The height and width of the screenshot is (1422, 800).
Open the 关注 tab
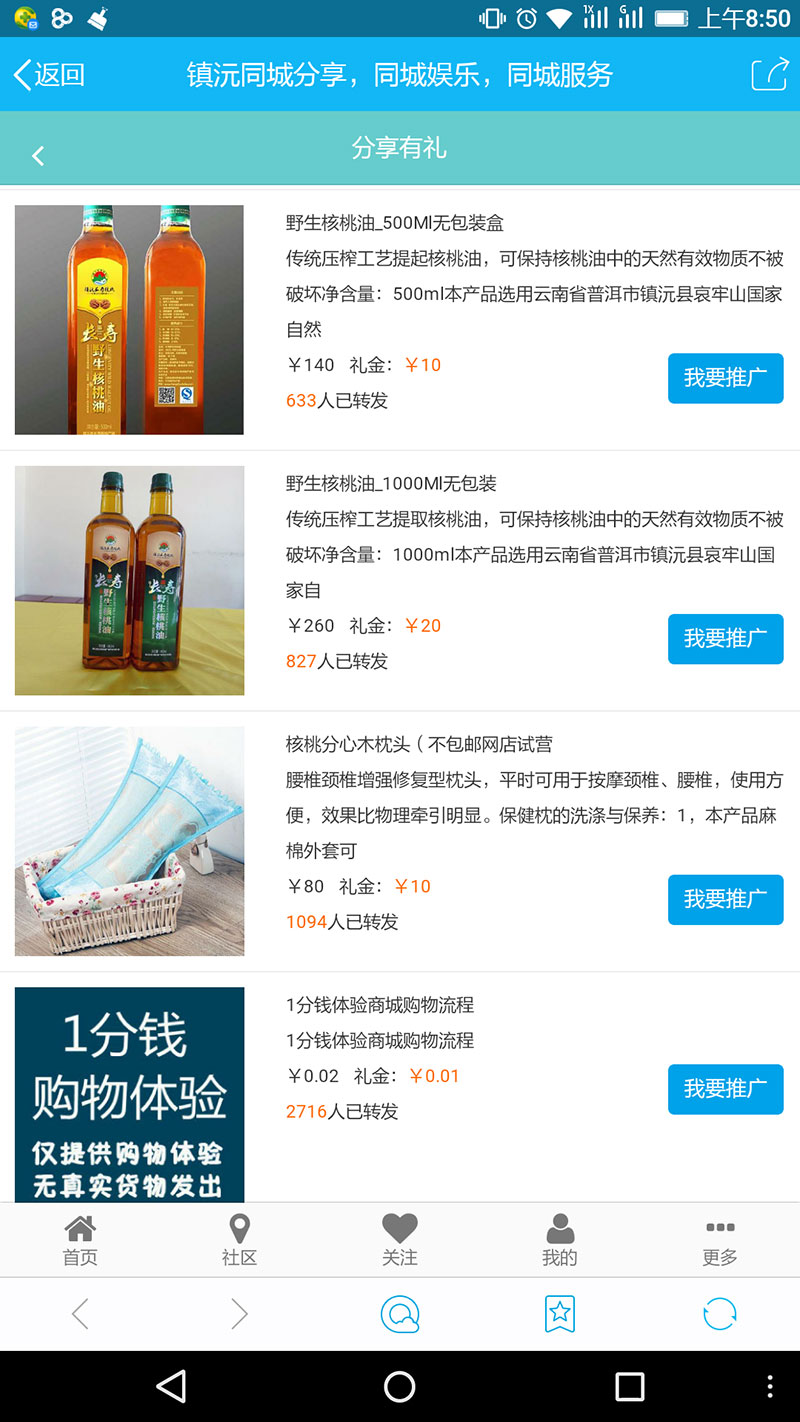tap(400, 1240)
